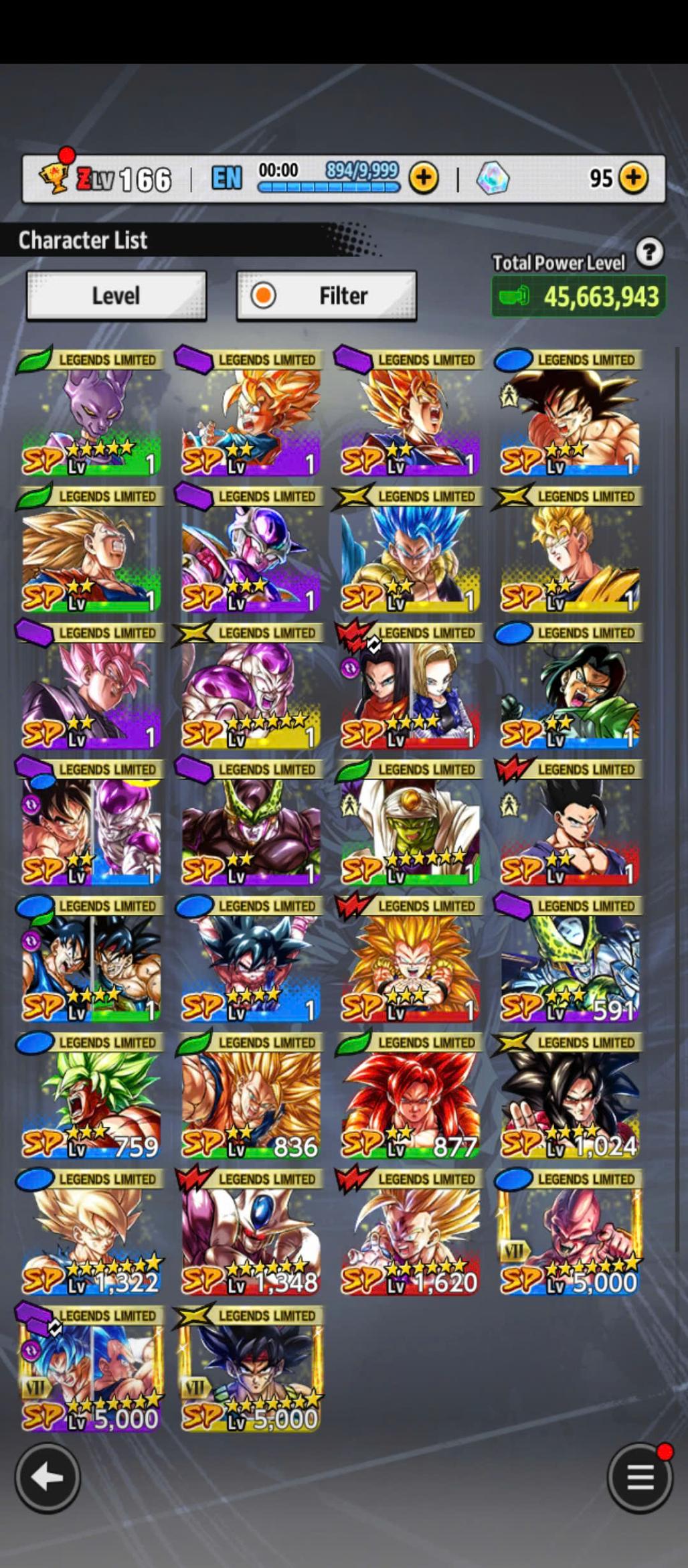Go back with the arrow button

click(x=48, y=1477)
